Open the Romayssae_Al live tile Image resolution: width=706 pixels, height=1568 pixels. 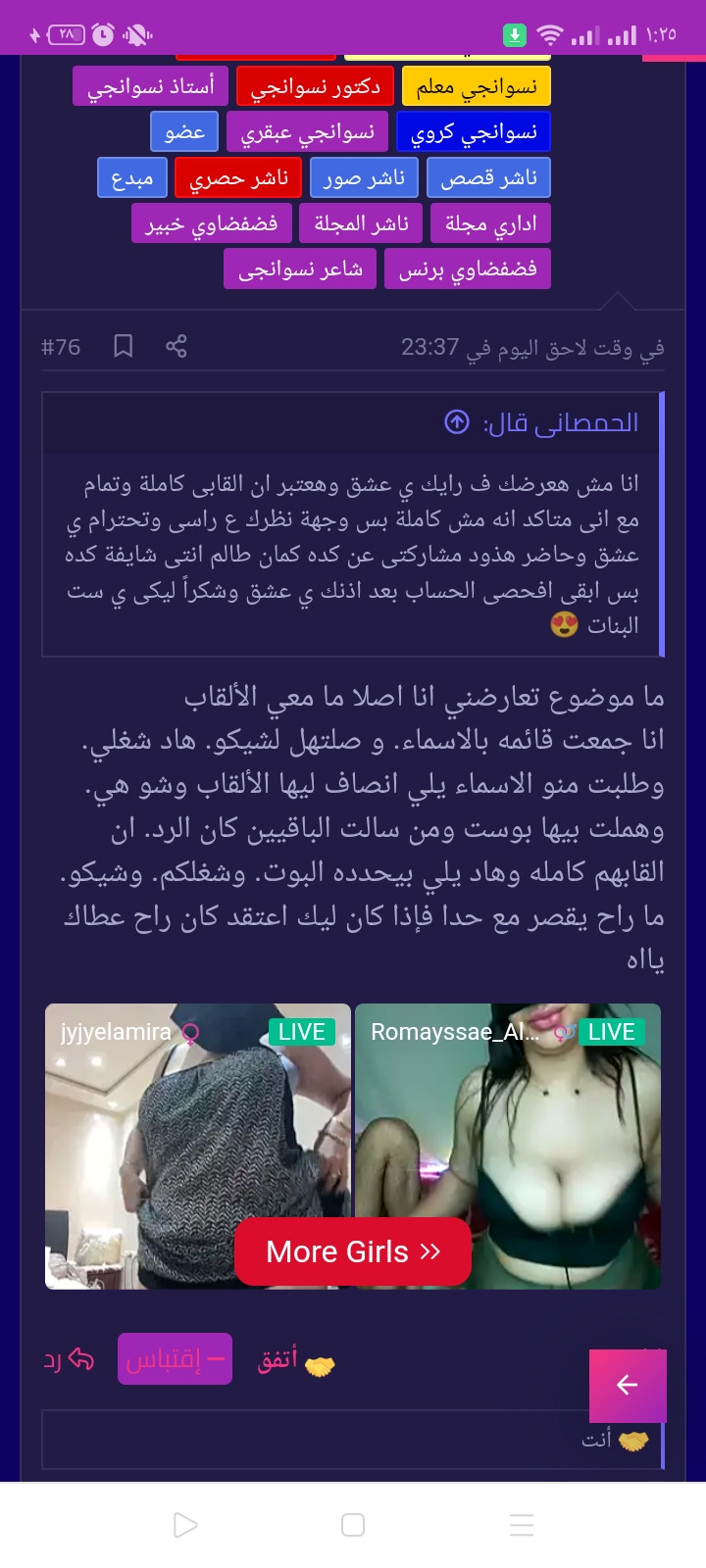pos(508,1147)
